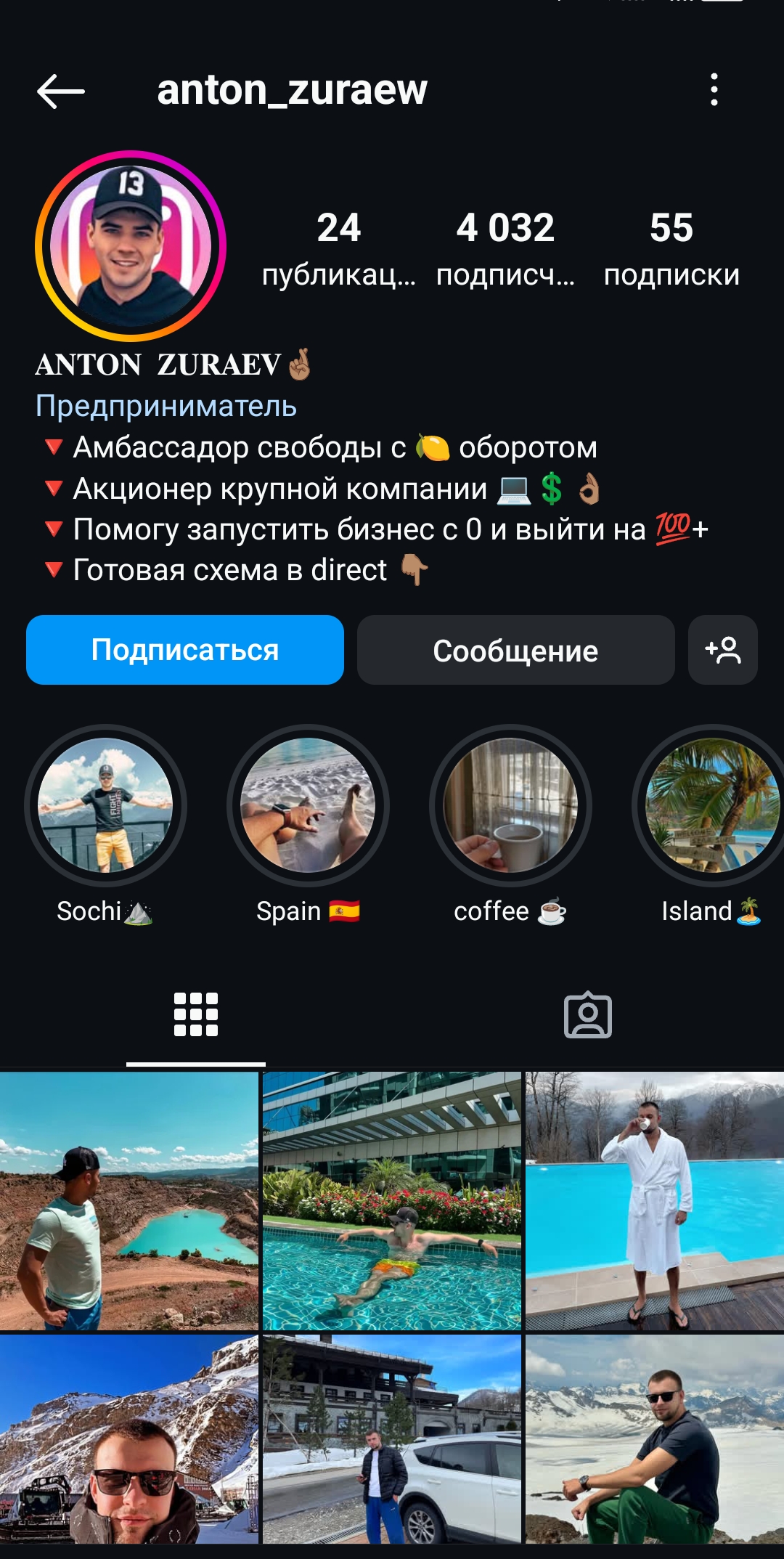Open the list of 55 подписки
The image size is (784, 1559).
(x=671, y=248)
